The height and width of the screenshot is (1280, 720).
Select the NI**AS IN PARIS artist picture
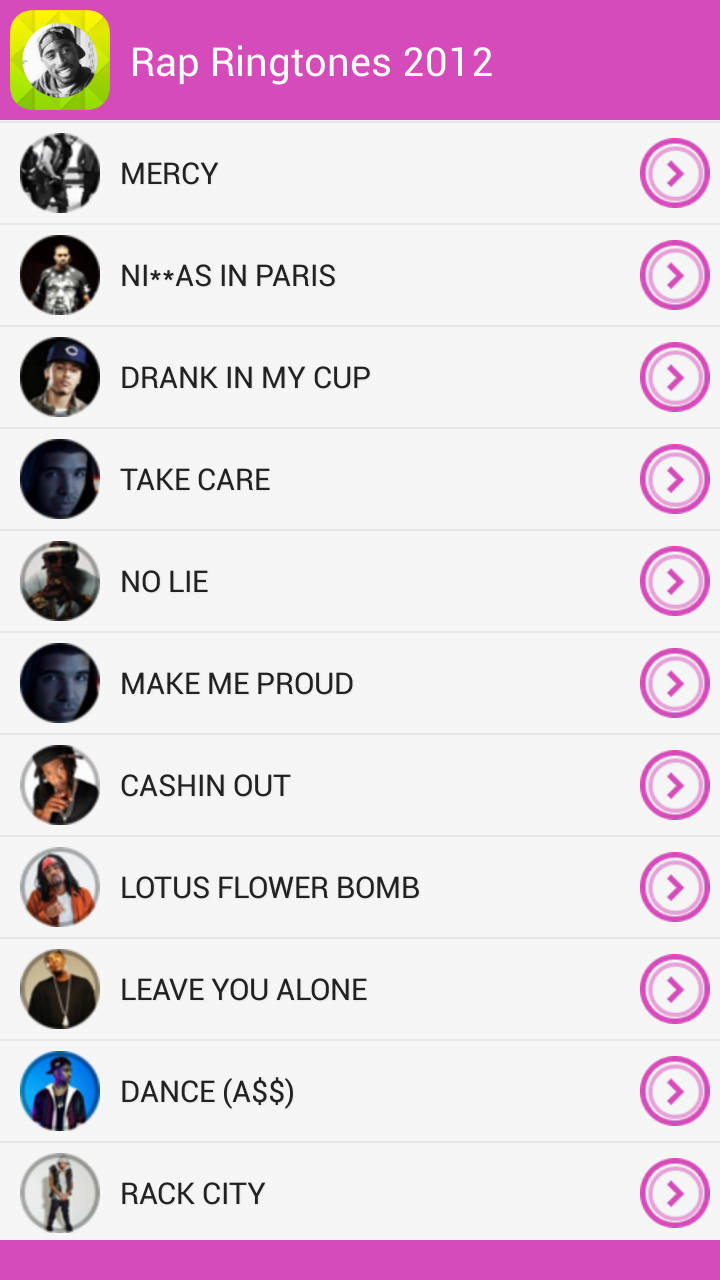(60, 274)
